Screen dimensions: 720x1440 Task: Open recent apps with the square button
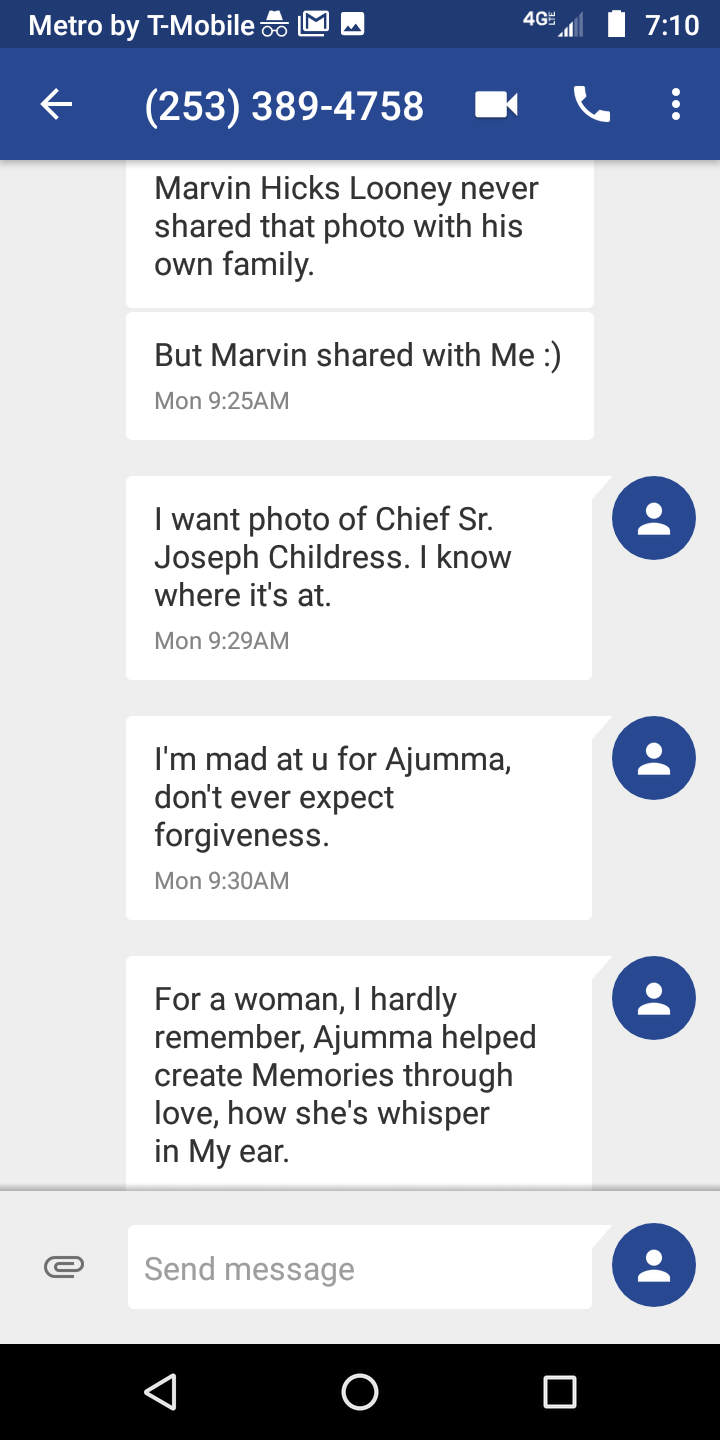(561, 1390)
